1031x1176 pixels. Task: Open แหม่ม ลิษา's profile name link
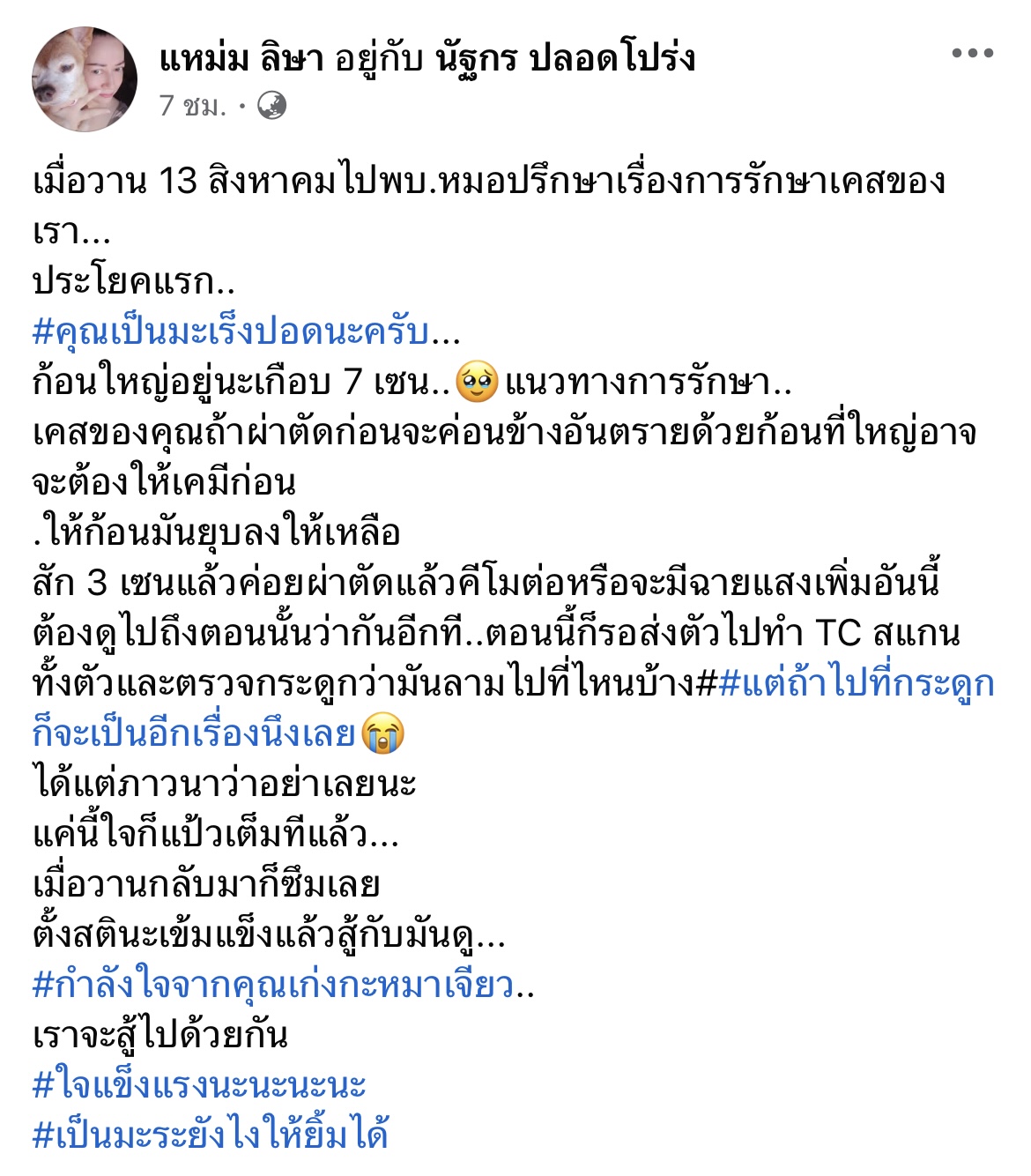pos(241,58)
